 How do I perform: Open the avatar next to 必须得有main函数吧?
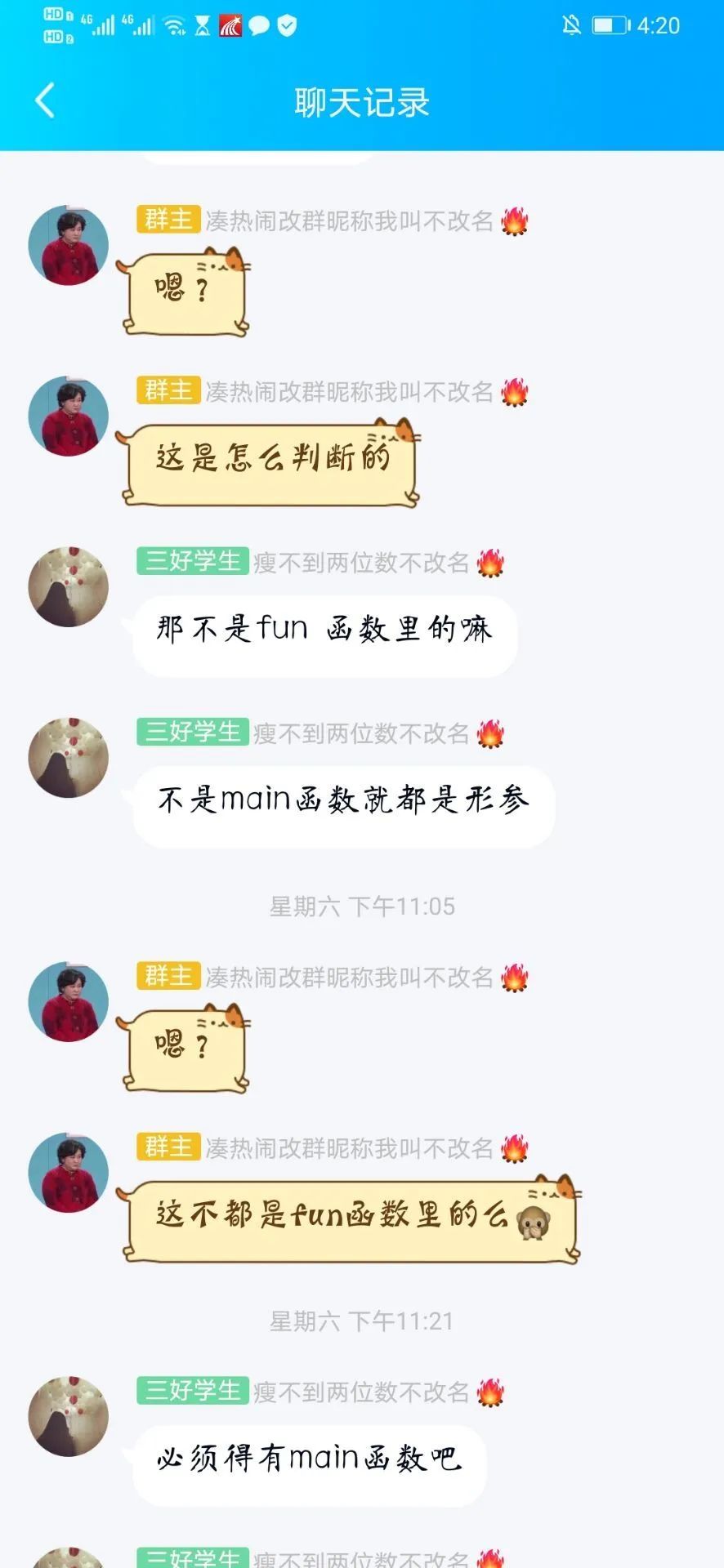click(69, 1416)
